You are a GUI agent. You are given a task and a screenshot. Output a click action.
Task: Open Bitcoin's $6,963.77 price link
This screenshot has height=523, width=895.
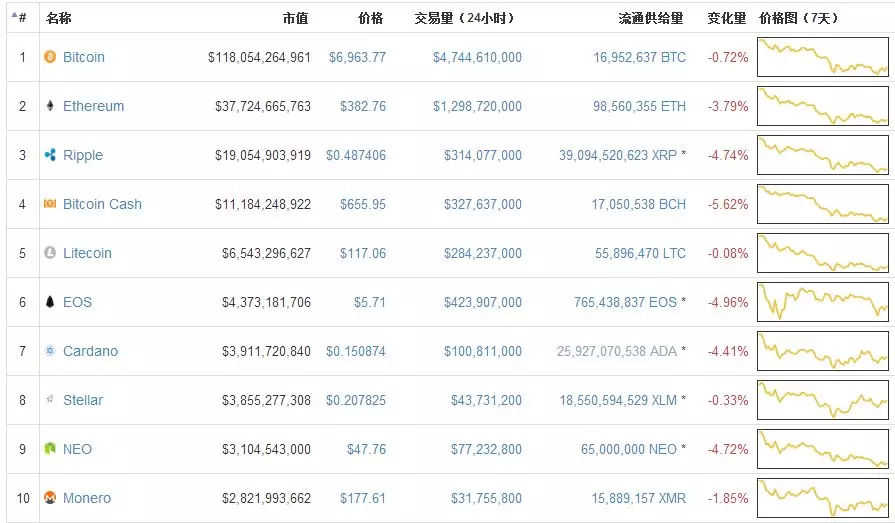coord(357,57)
